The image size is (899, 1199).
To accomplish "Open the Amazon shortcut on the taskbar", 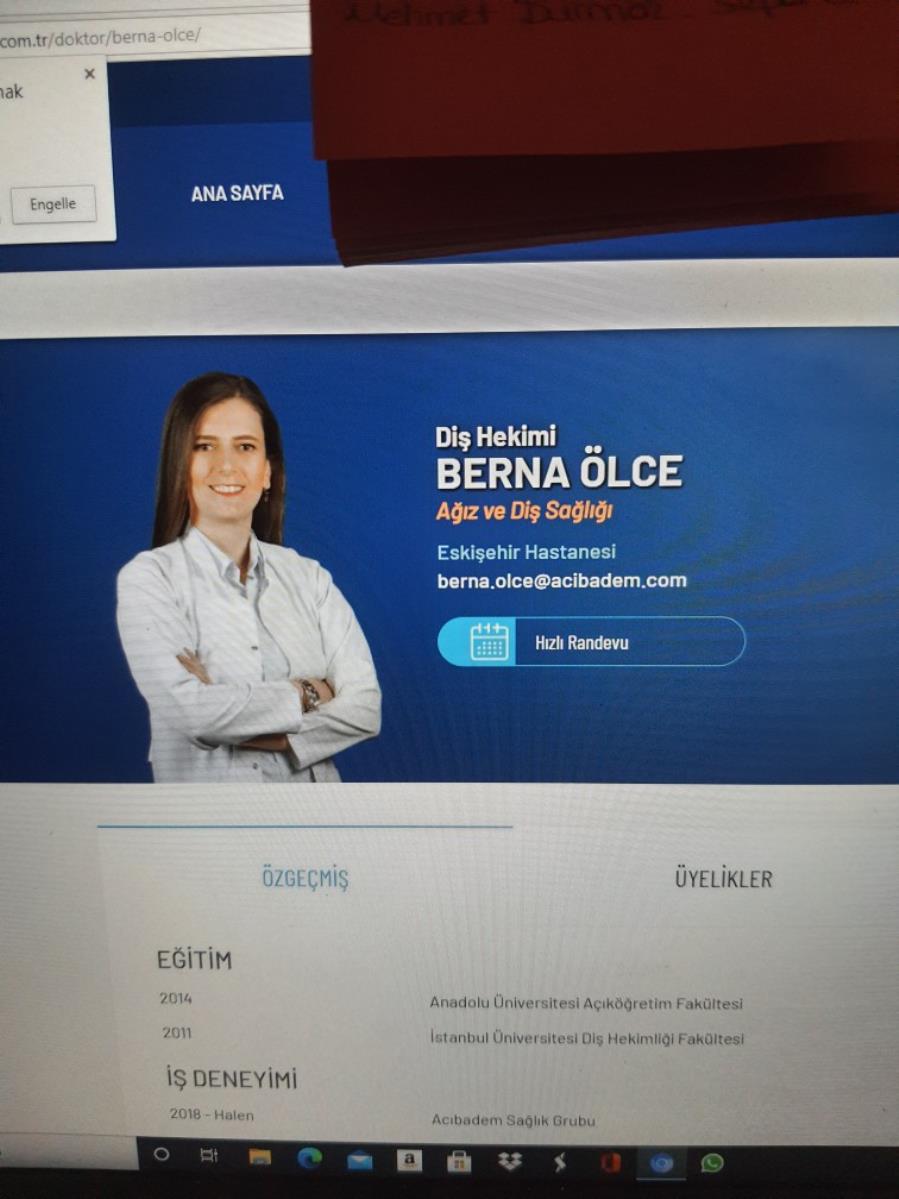I will pyautogui.click(x=410, y=1160).
